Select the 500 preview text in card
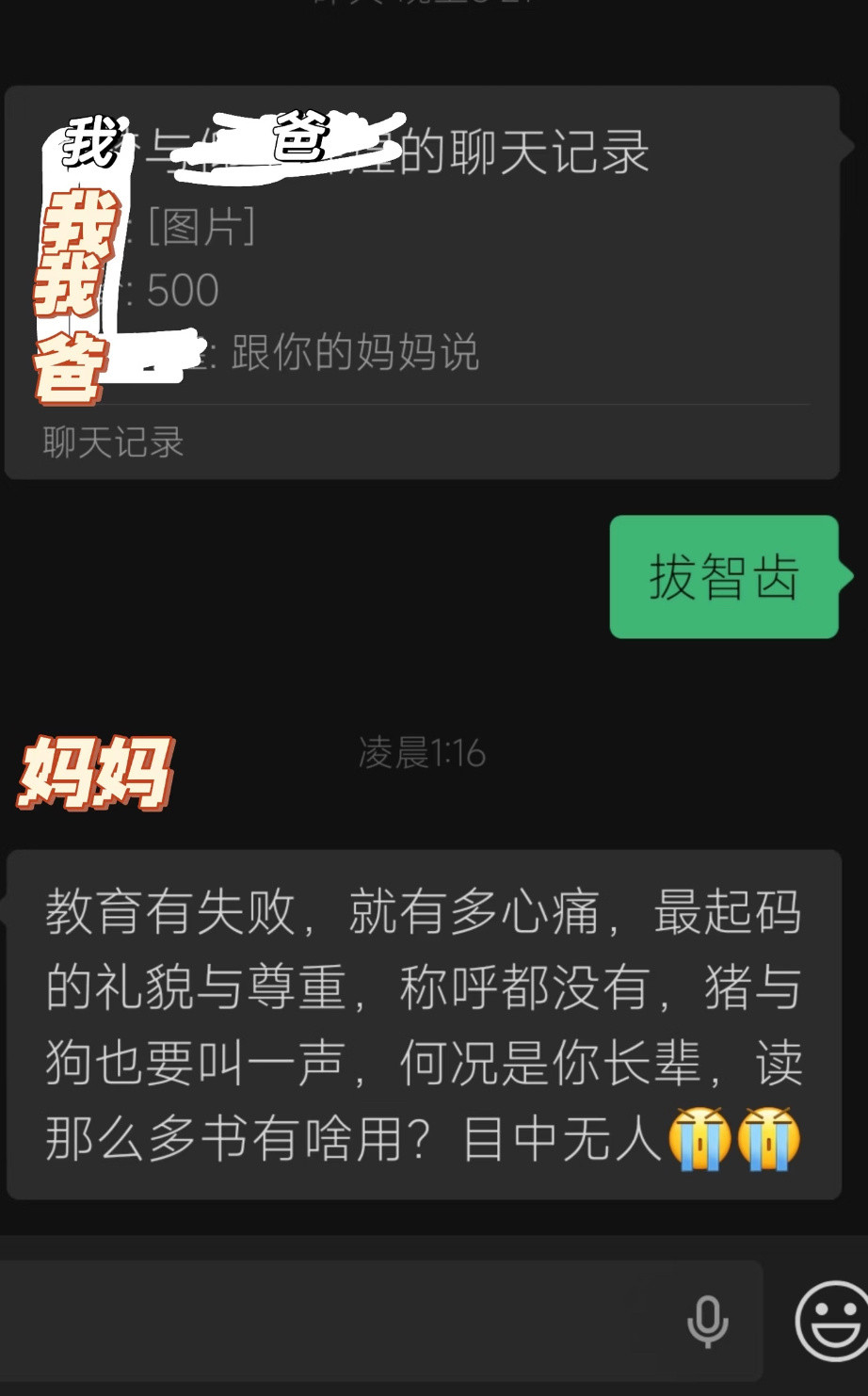This screenshot has height=1396, width=868. pos(185,289)
